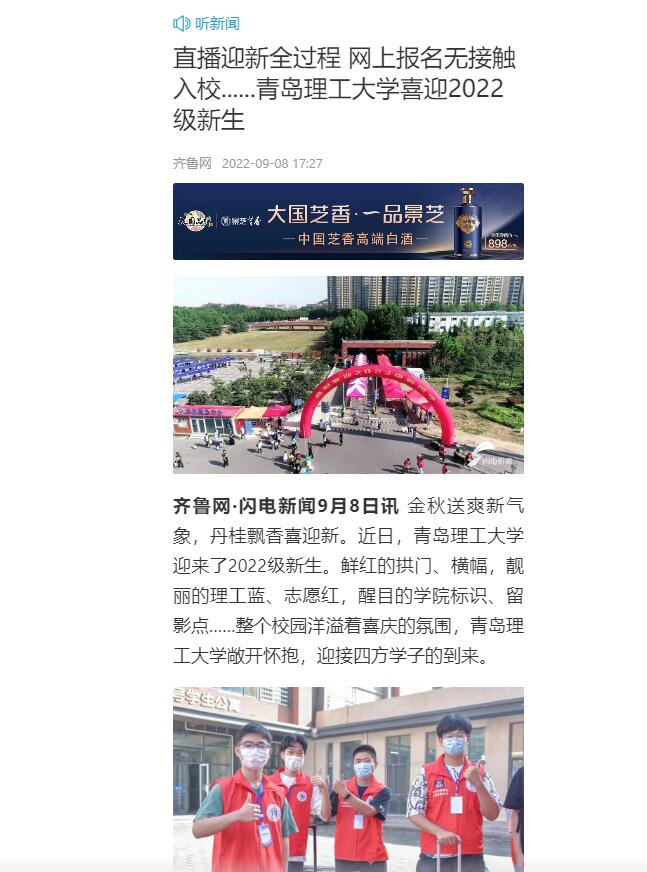View the aerial campus arch photo
Image resolution: width=647 pixels, height=872 pixels.
pos(348,374)
